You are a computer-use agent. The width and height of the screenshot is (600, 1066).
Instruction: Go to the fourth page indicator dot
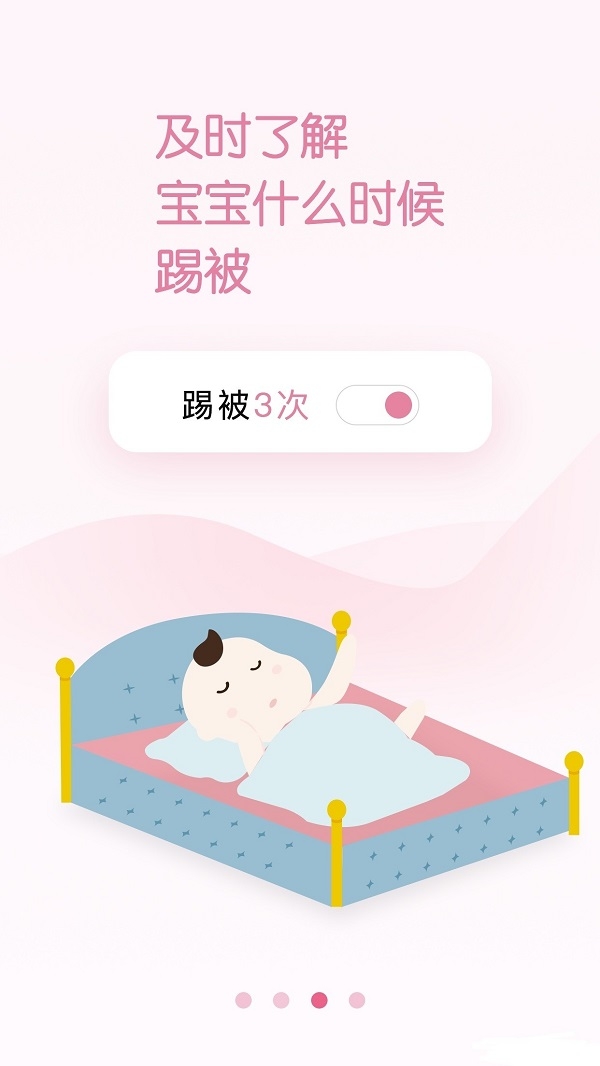point(357,1000)
